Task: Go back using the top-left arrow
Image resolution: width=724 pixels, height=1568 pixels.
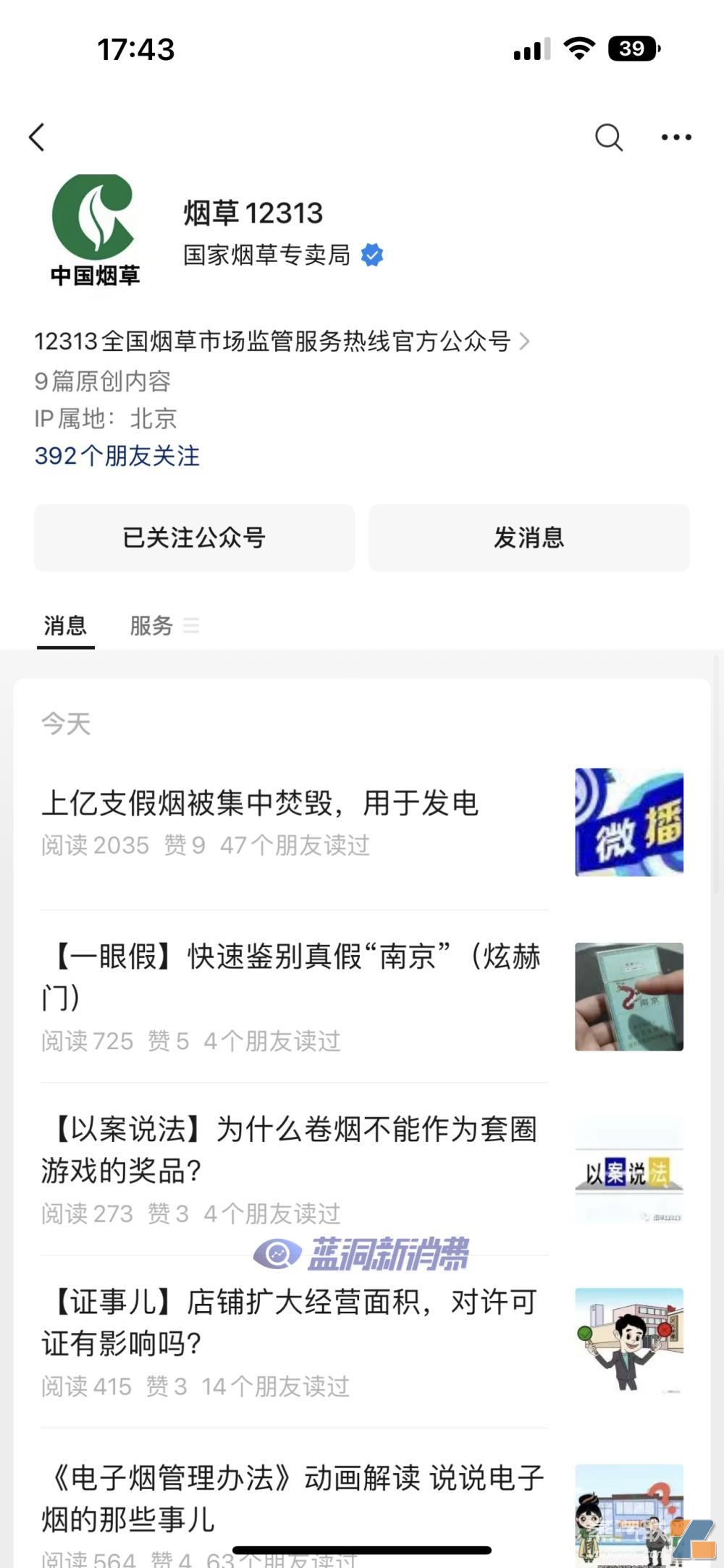Action: [37, 137]
